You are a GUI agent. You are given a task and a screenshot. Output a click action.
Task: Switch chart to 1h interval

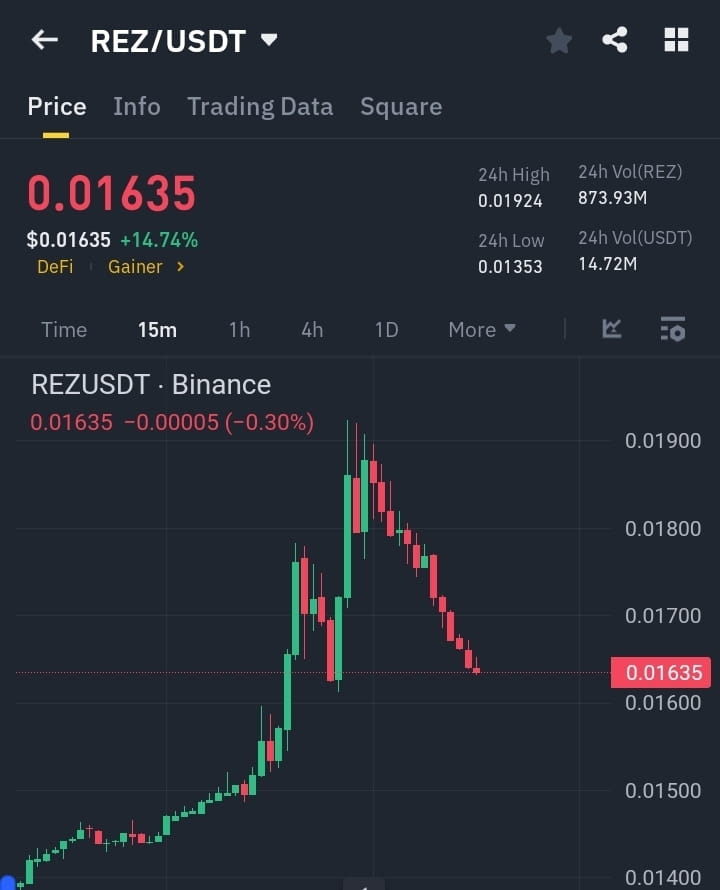point(239,329)
